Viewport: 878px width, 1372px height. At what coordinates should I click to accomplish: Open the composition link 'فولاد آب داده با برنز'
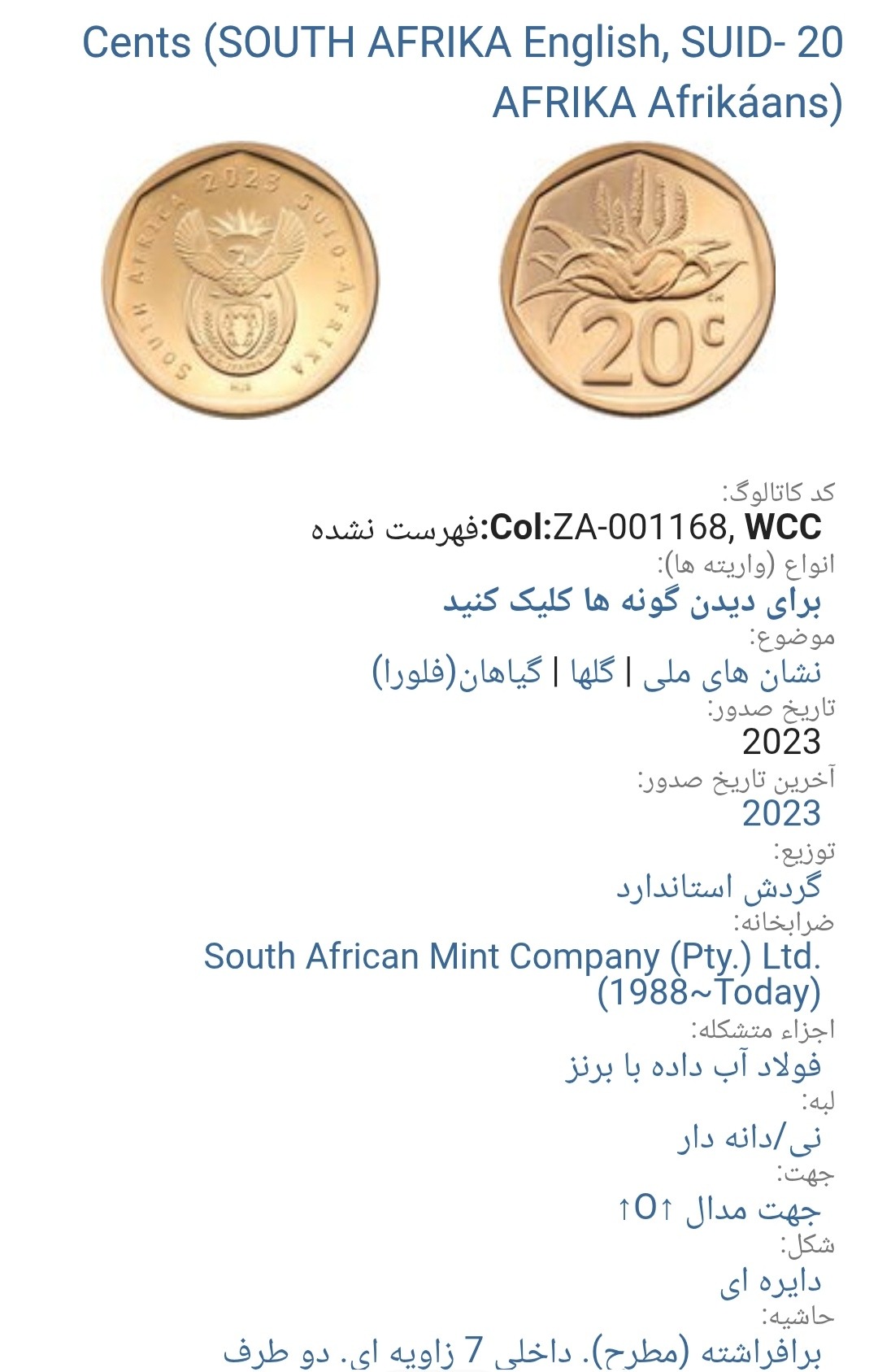coord(693,1065)
